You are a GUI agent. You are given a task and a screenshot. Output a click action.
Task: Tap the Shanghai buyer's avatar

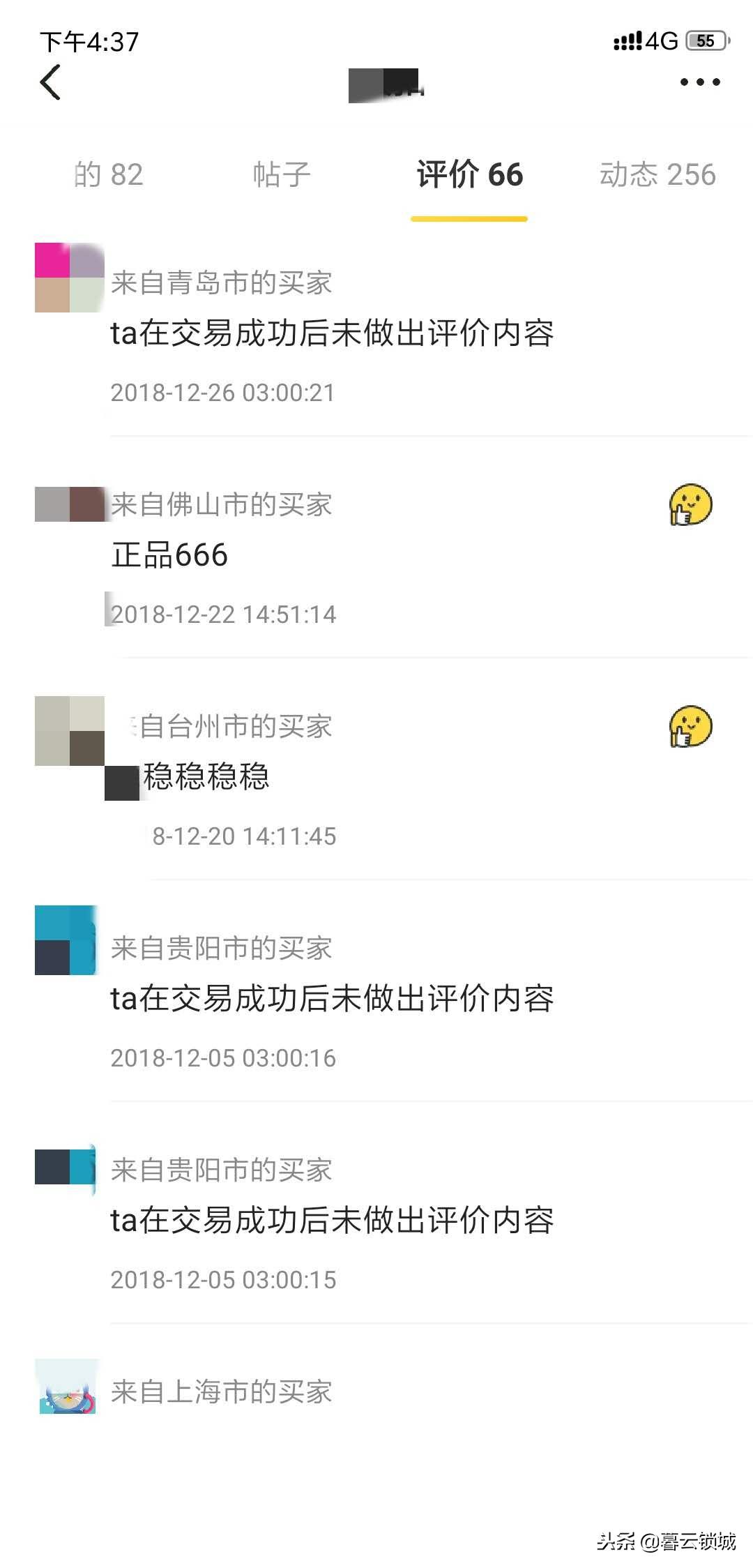tap(68, 1392)
